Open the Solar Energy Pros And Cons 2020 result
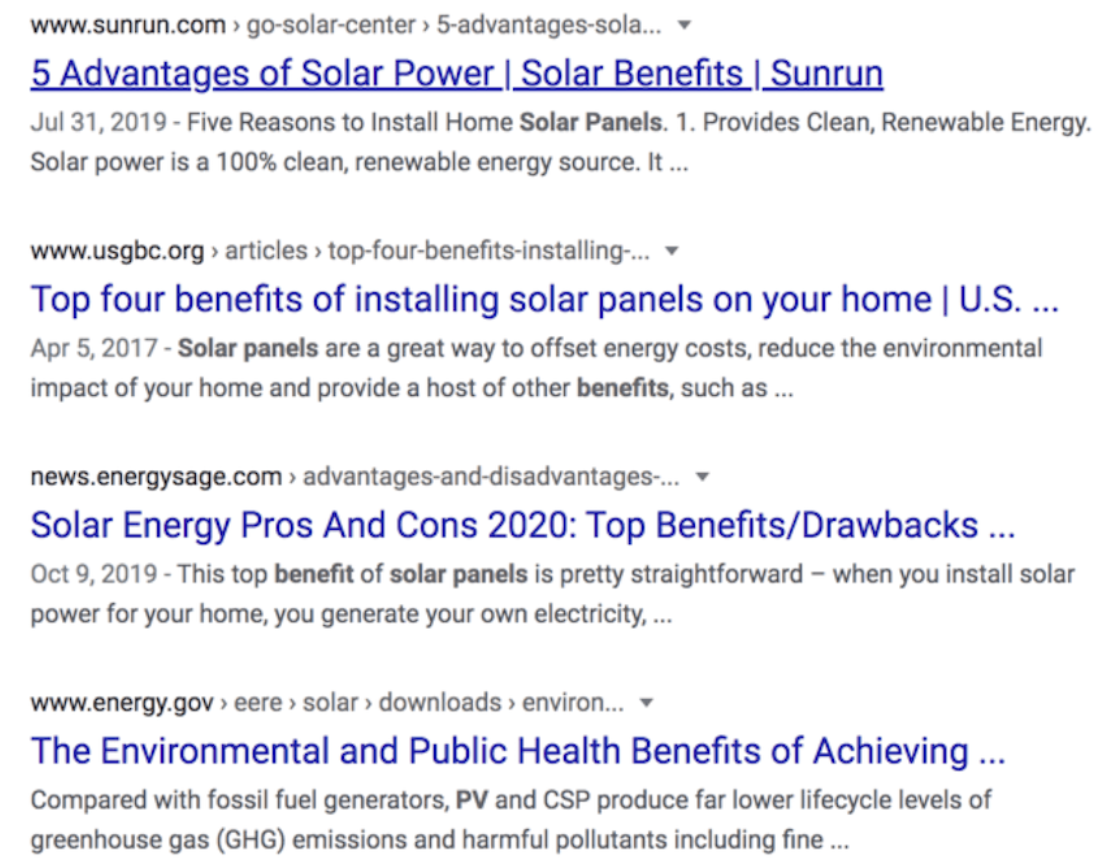The width and height of the screenshot is (1106, 861). click(x=522, y=525)
